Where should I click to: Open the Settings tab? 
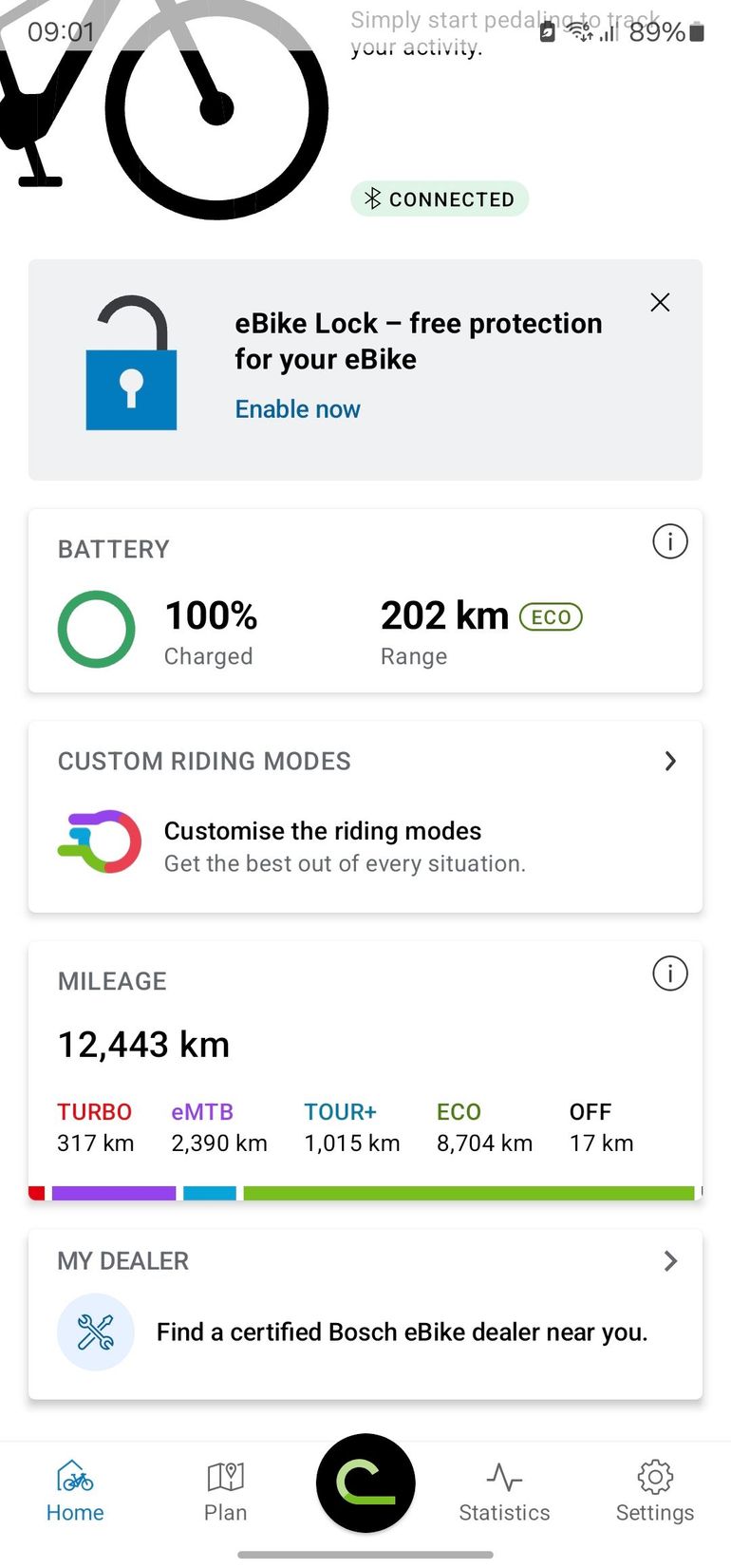coord(655,1492)
